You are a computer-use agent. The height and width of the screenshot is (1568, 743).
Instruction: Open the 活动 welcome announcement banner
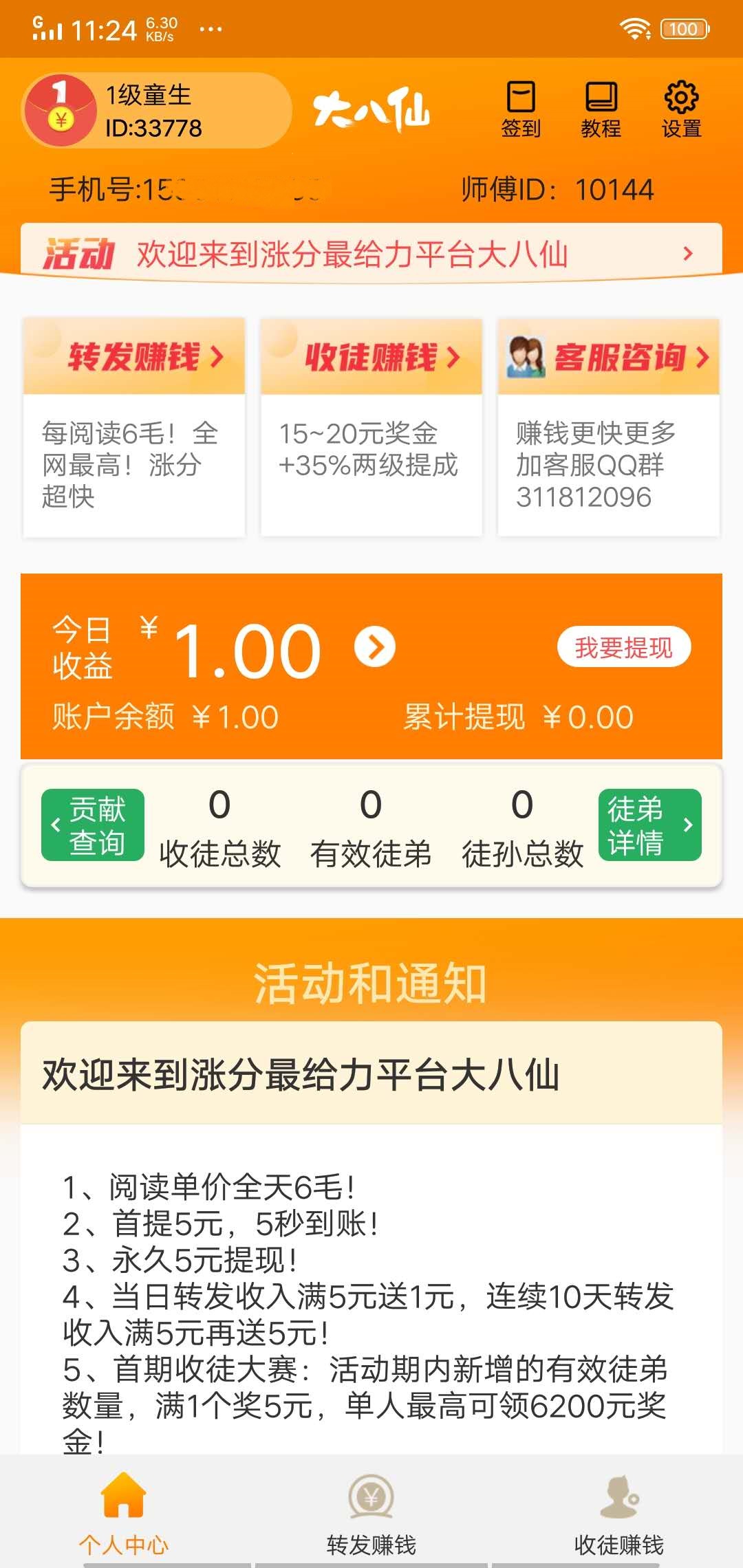(x=371, y=252)
